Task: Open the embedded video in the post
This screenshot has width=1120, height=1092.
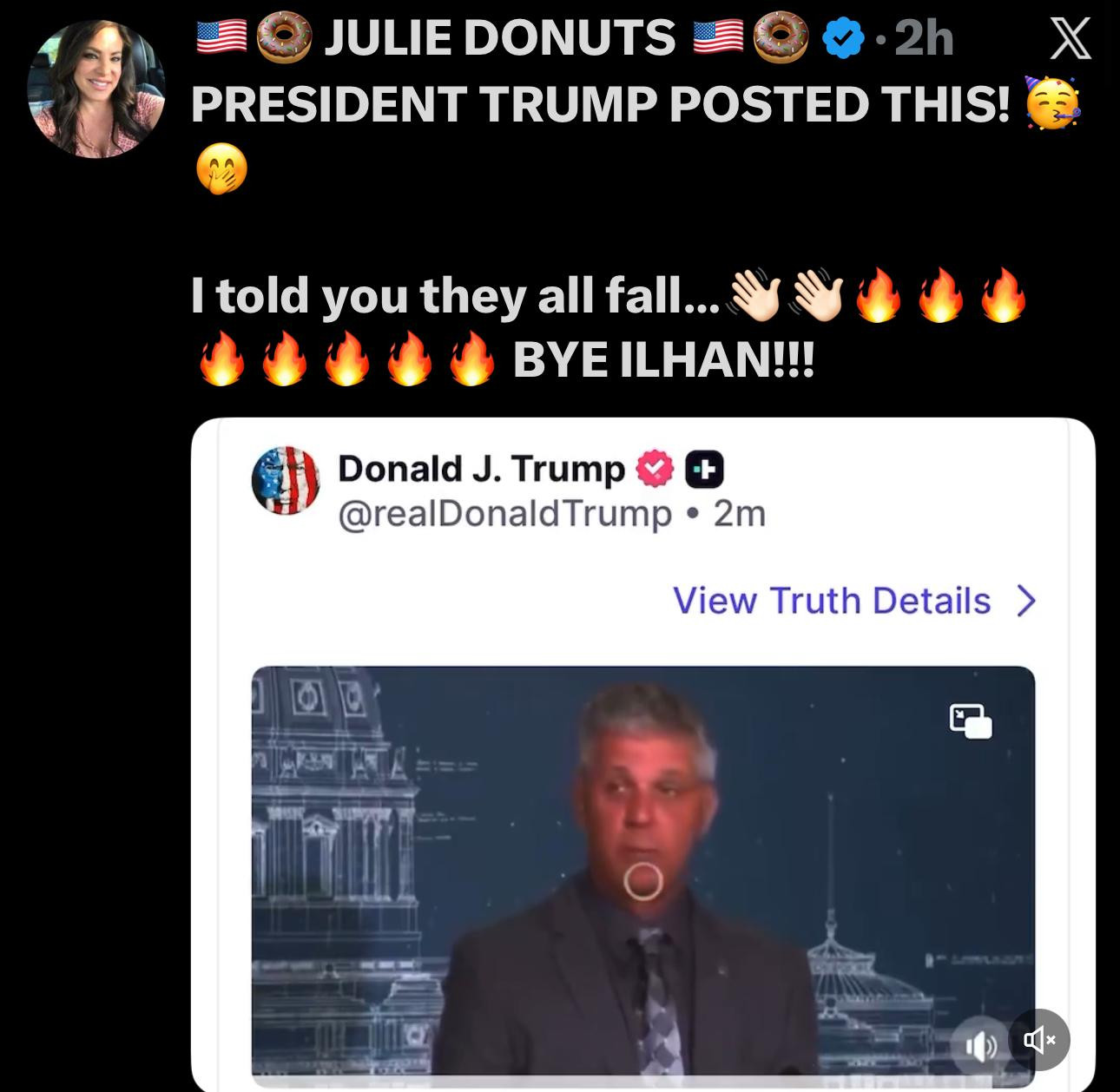Action: (x=642, y=868)
